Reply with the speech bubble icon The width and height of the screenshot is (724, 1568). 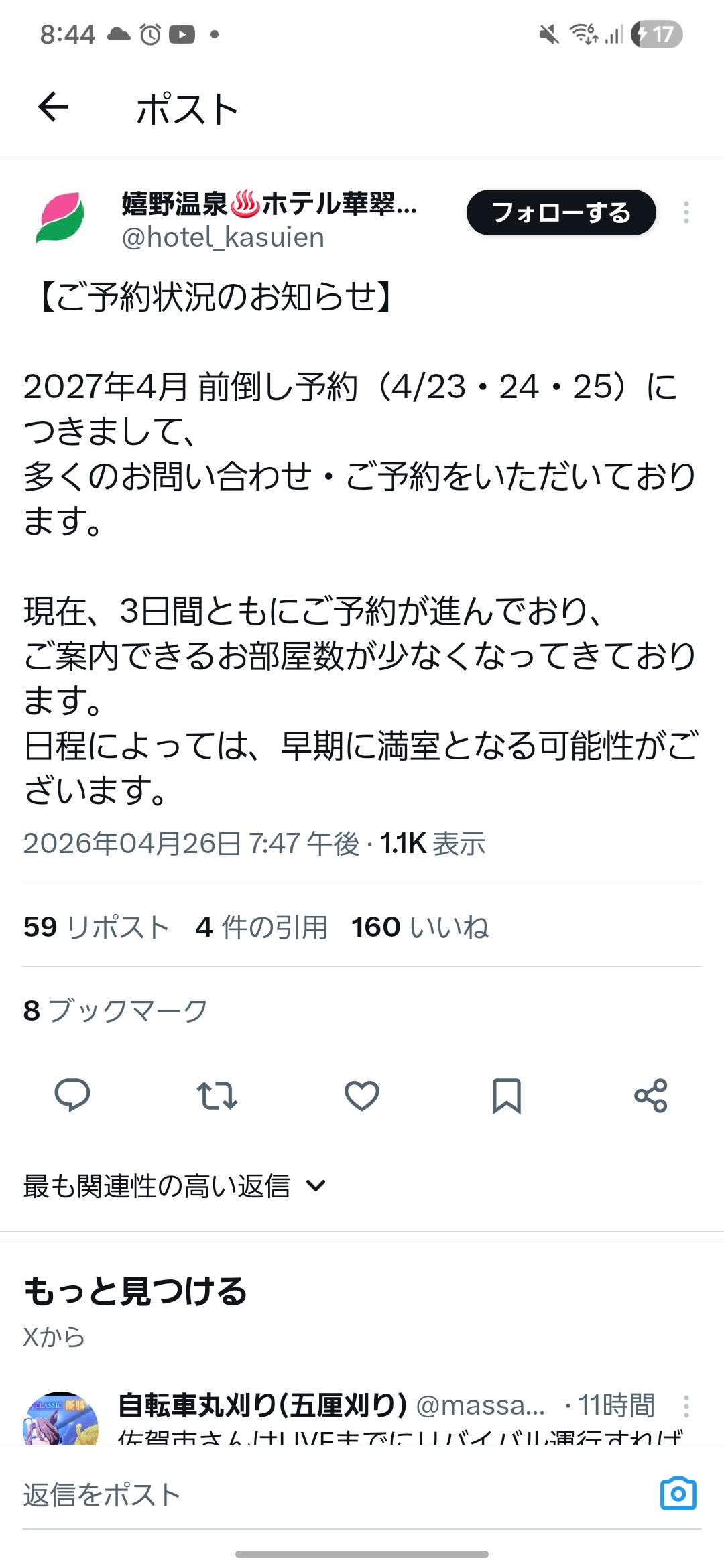[x=72, y=1096]
